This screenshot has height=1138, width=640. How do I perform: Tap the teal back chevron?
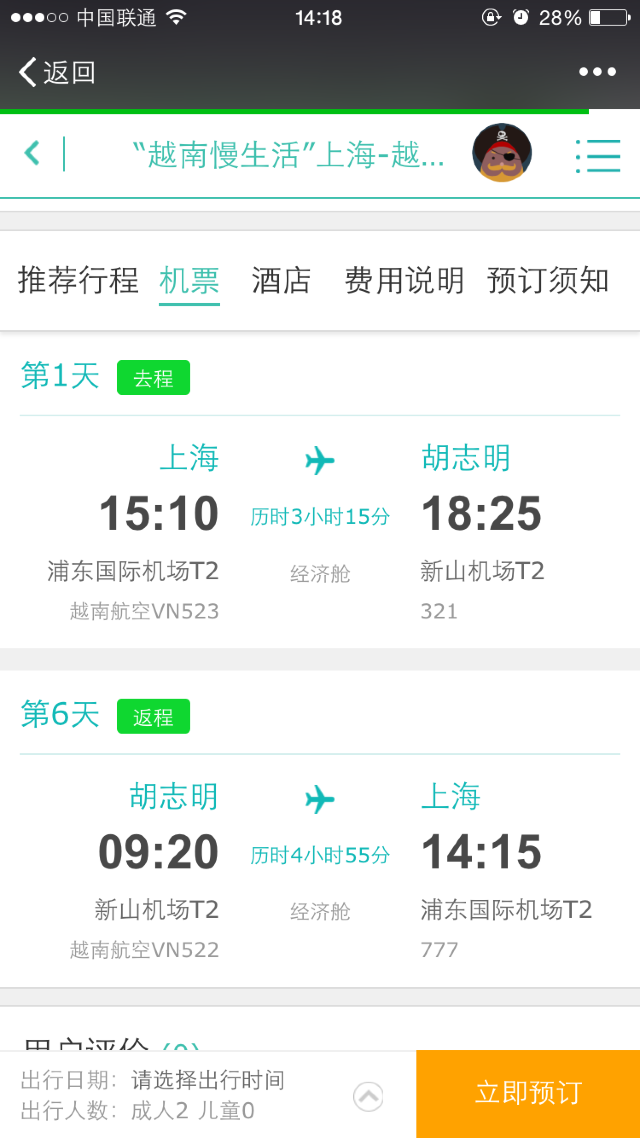tap(32, 153)
